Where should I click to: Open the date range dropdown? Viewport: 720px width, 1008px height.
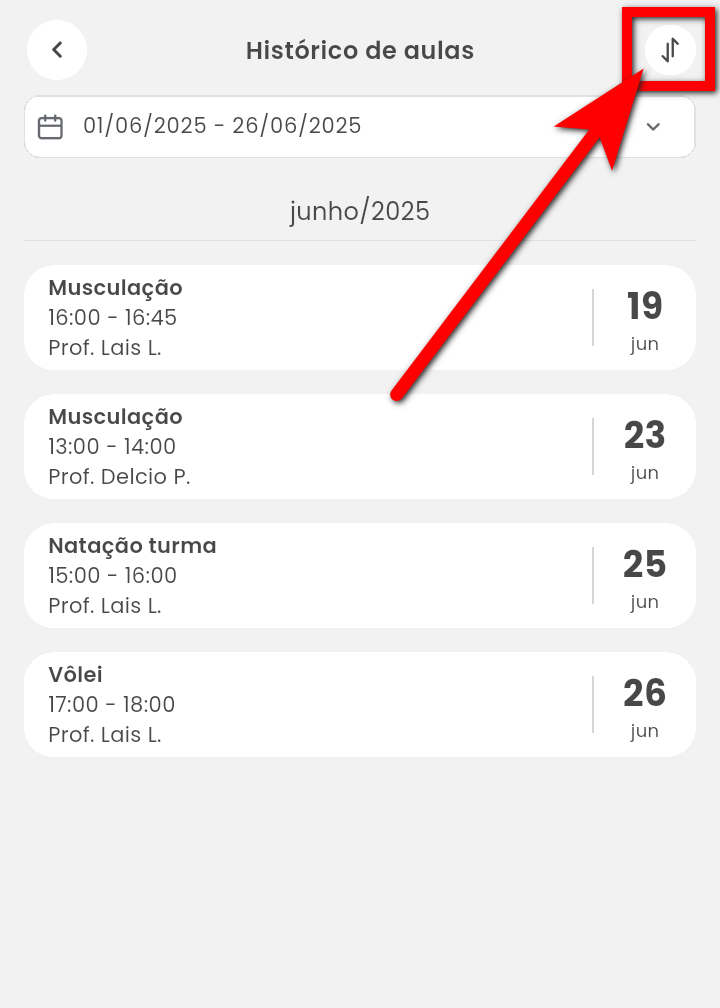653,126
